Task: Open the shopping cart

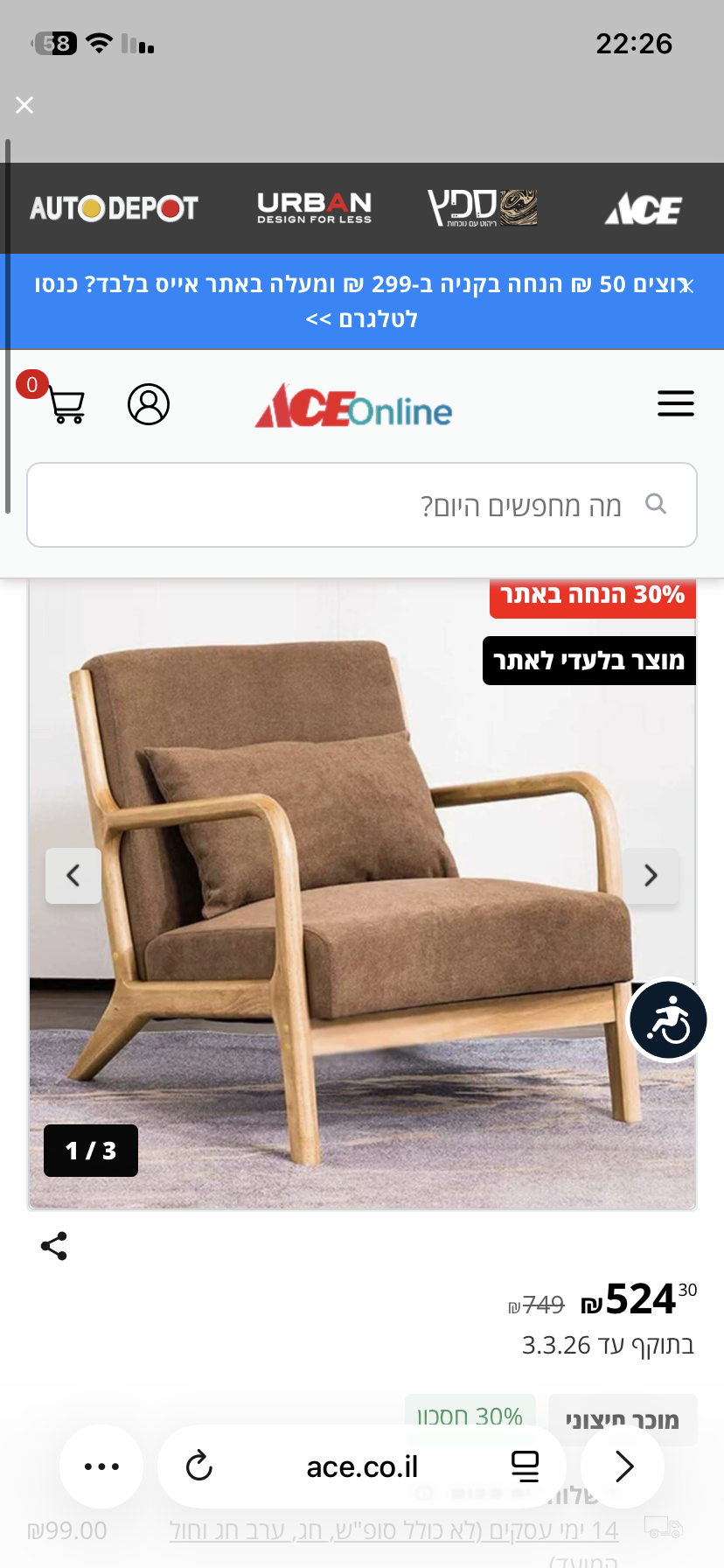Action: point(64,405)
